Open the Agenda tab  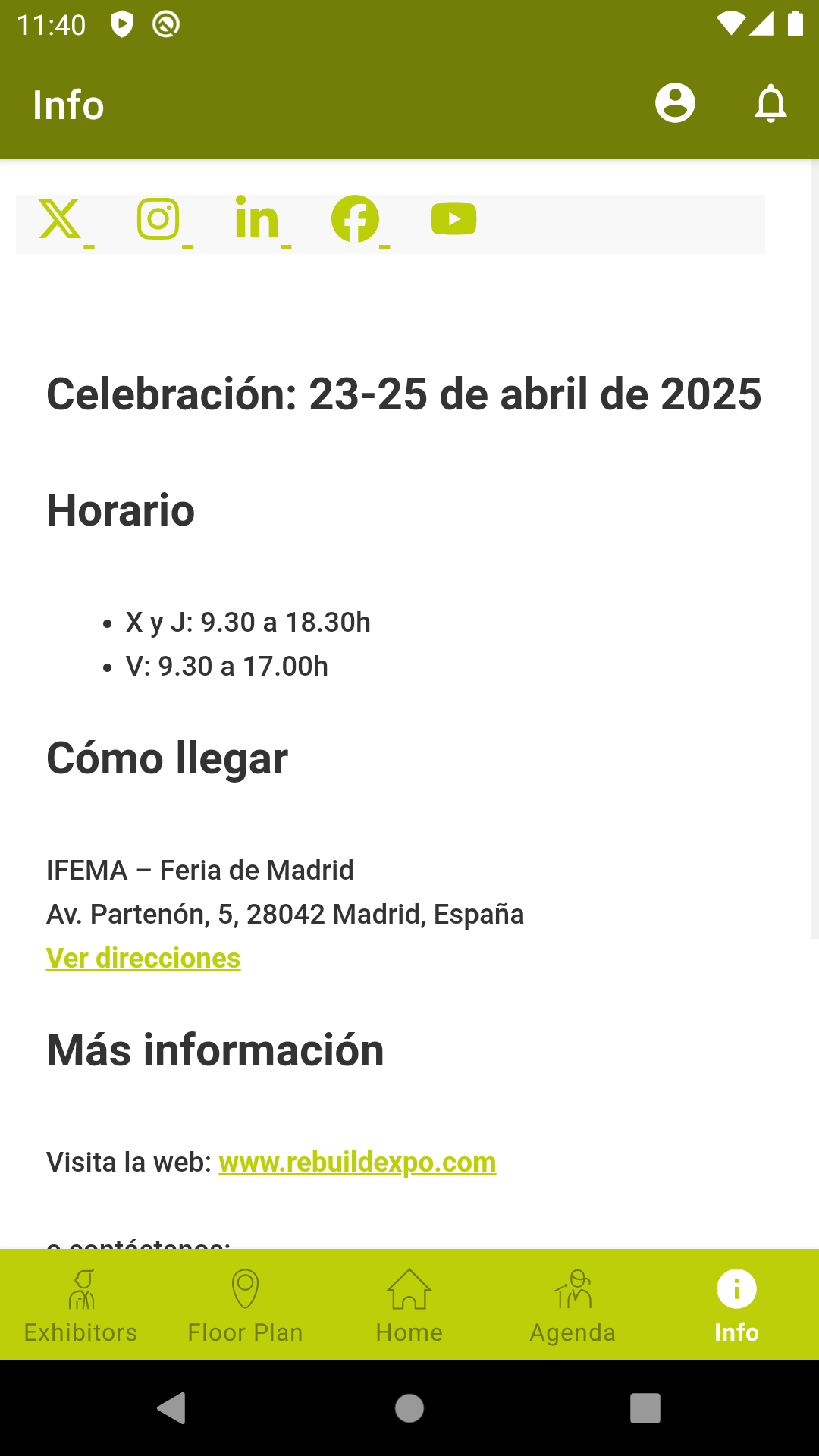pos(573,1305)
